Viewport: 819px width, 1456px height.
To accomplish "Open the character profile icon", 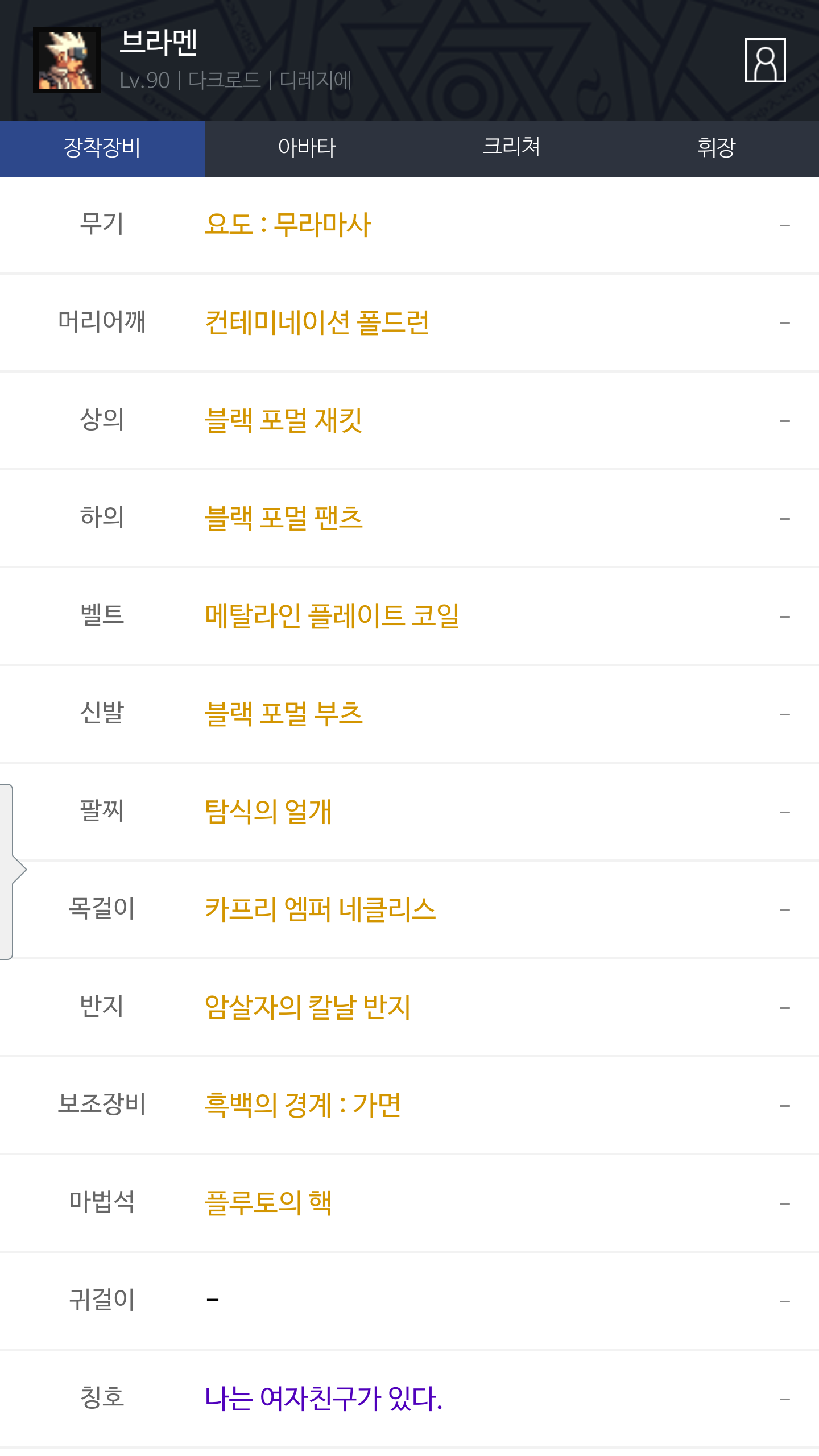I will 765,60.
